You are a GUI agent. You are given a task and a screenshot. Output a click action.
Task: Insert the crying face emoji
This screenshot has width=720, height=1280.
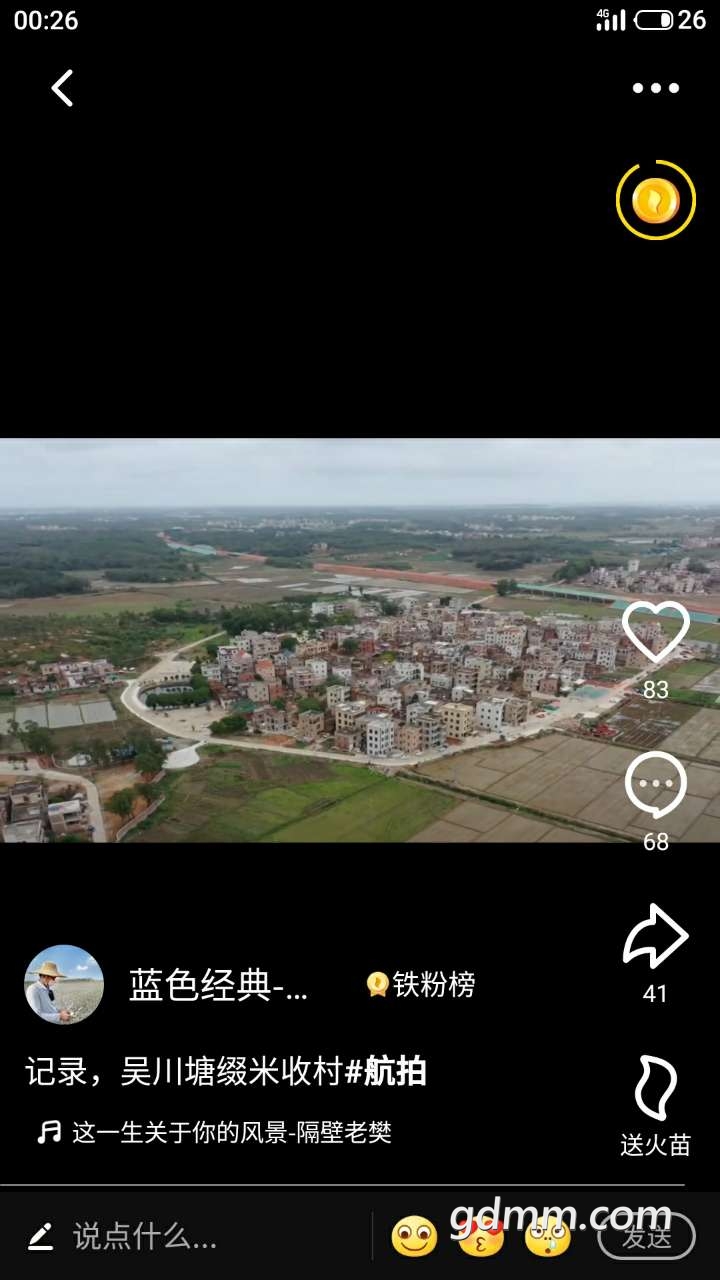[x=548, y=1237]
